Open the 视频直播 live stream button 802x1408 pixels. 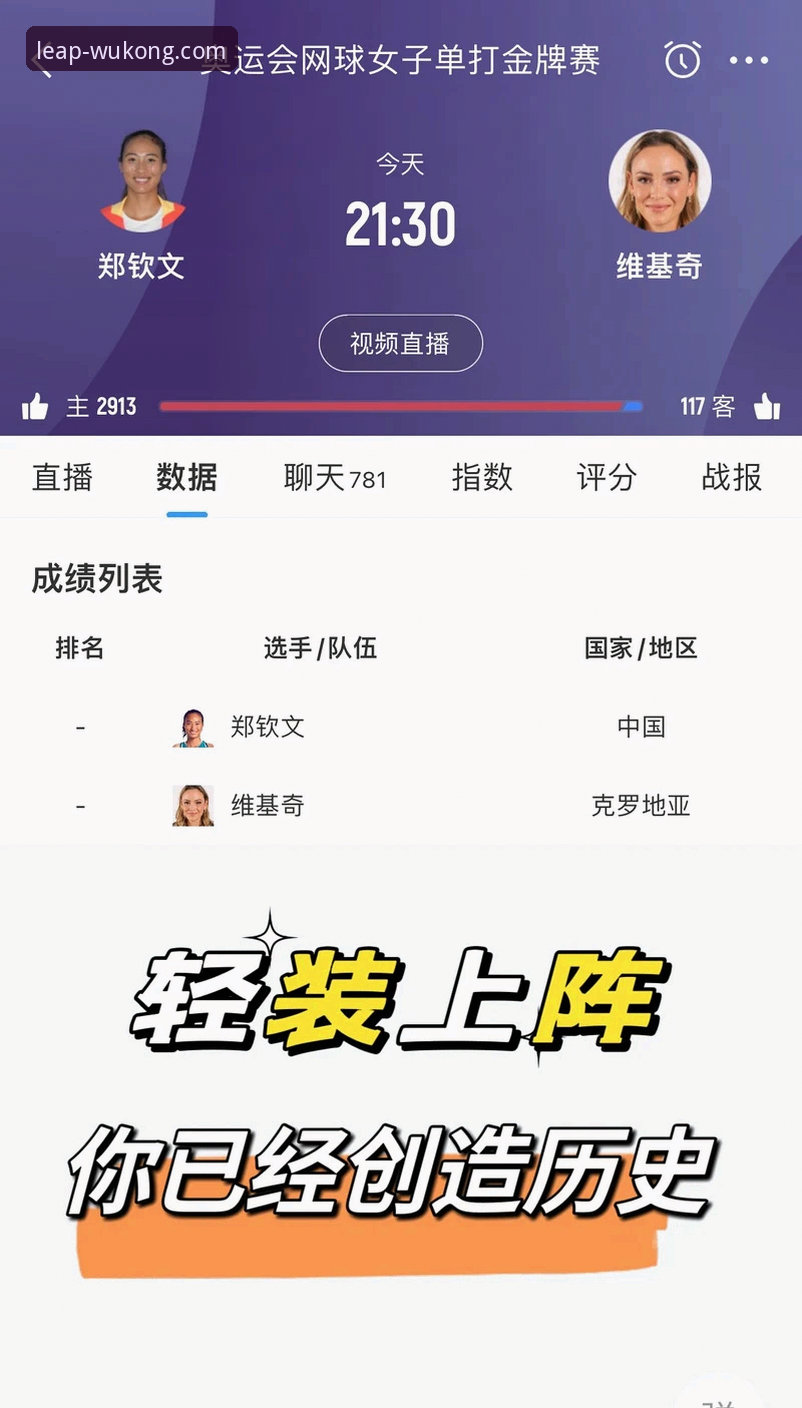tap(400, 343)
